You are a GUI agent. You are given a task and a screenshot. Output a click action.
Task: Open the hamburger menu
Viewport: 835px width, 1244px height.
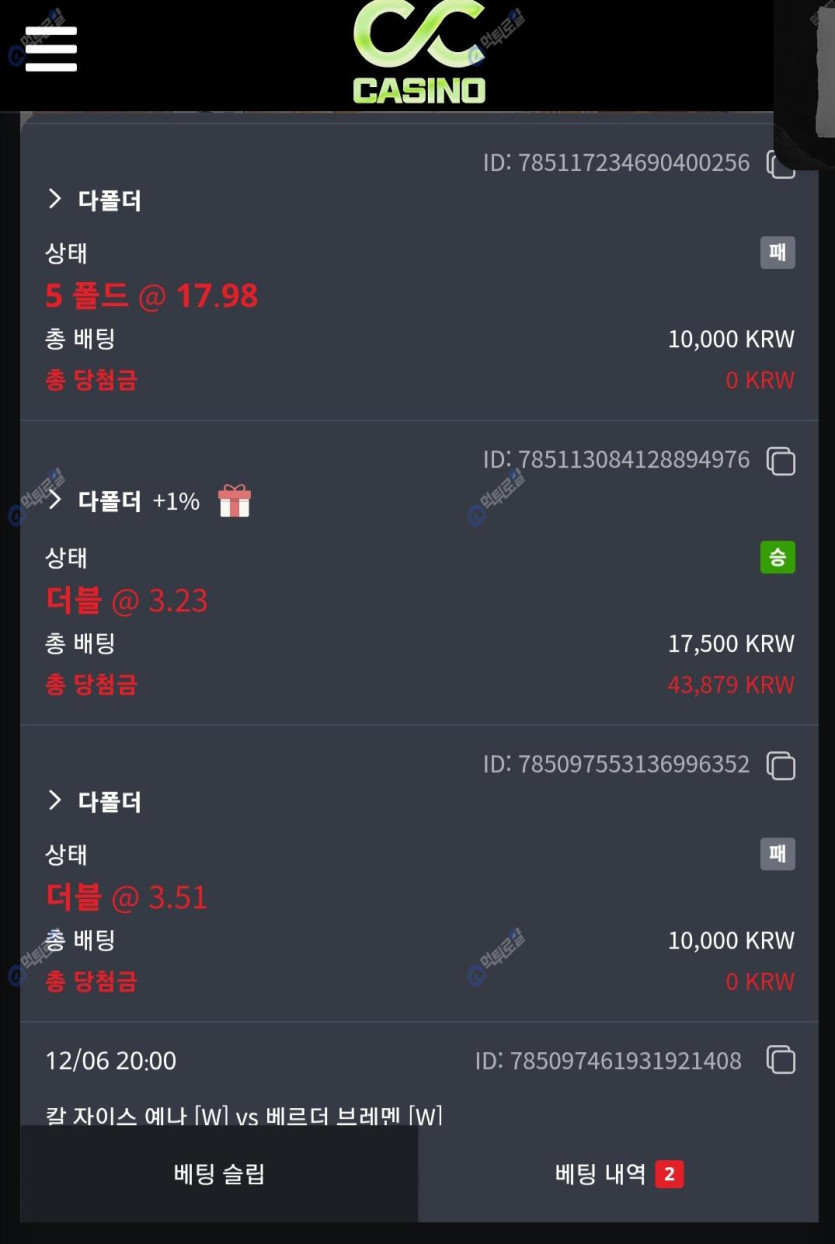[x=51, y=48]
